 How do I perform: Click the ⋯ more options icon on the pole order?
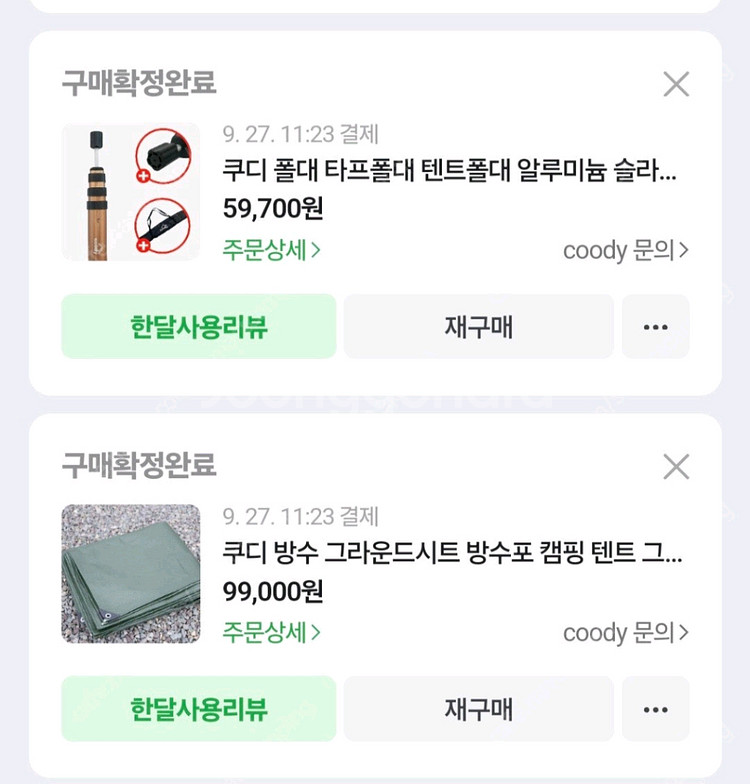[x=656, y=327]
